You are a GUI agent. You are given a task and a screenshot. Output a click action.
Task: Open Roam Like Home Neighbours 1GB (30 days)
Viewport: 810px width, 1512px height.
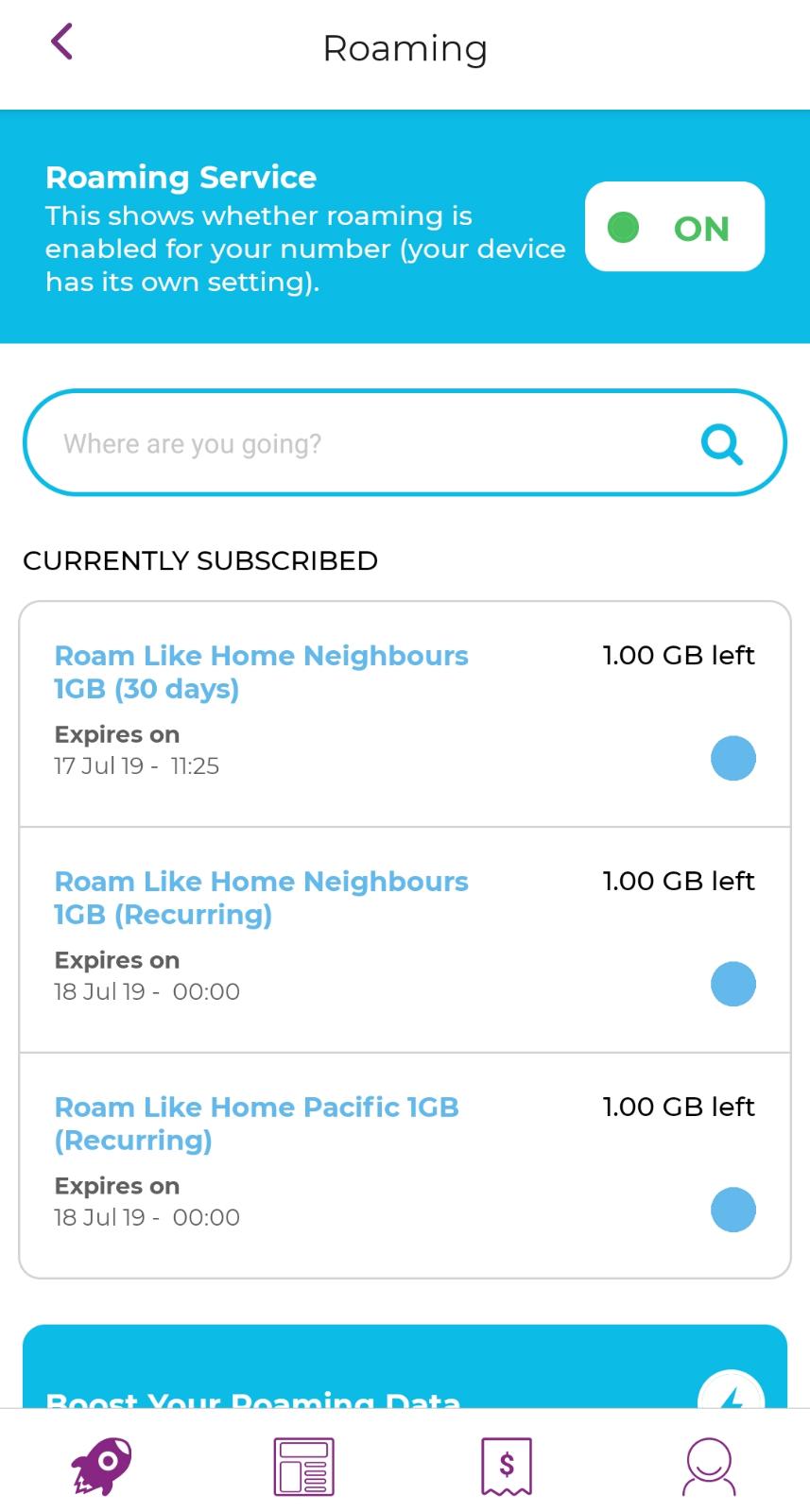[x=261, y=672]
